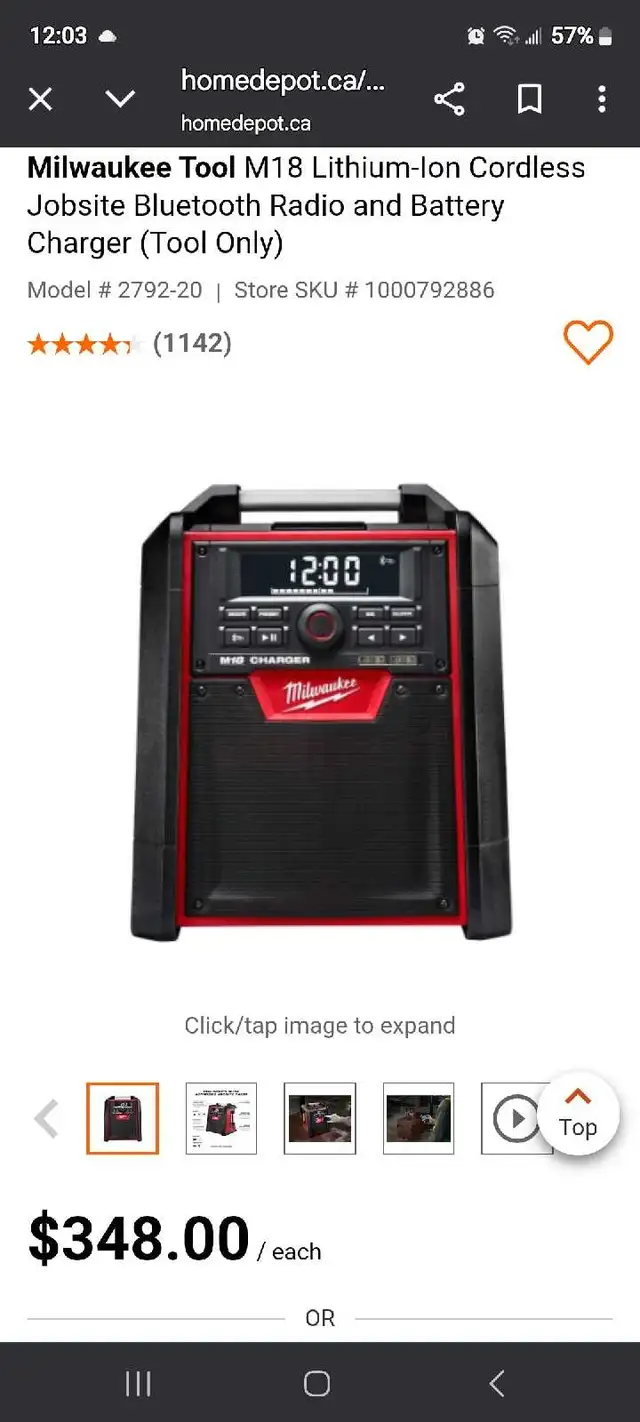View the third product thumbnail
Viewport: 640px width, 1422px height.
[x=320, y=1118]
